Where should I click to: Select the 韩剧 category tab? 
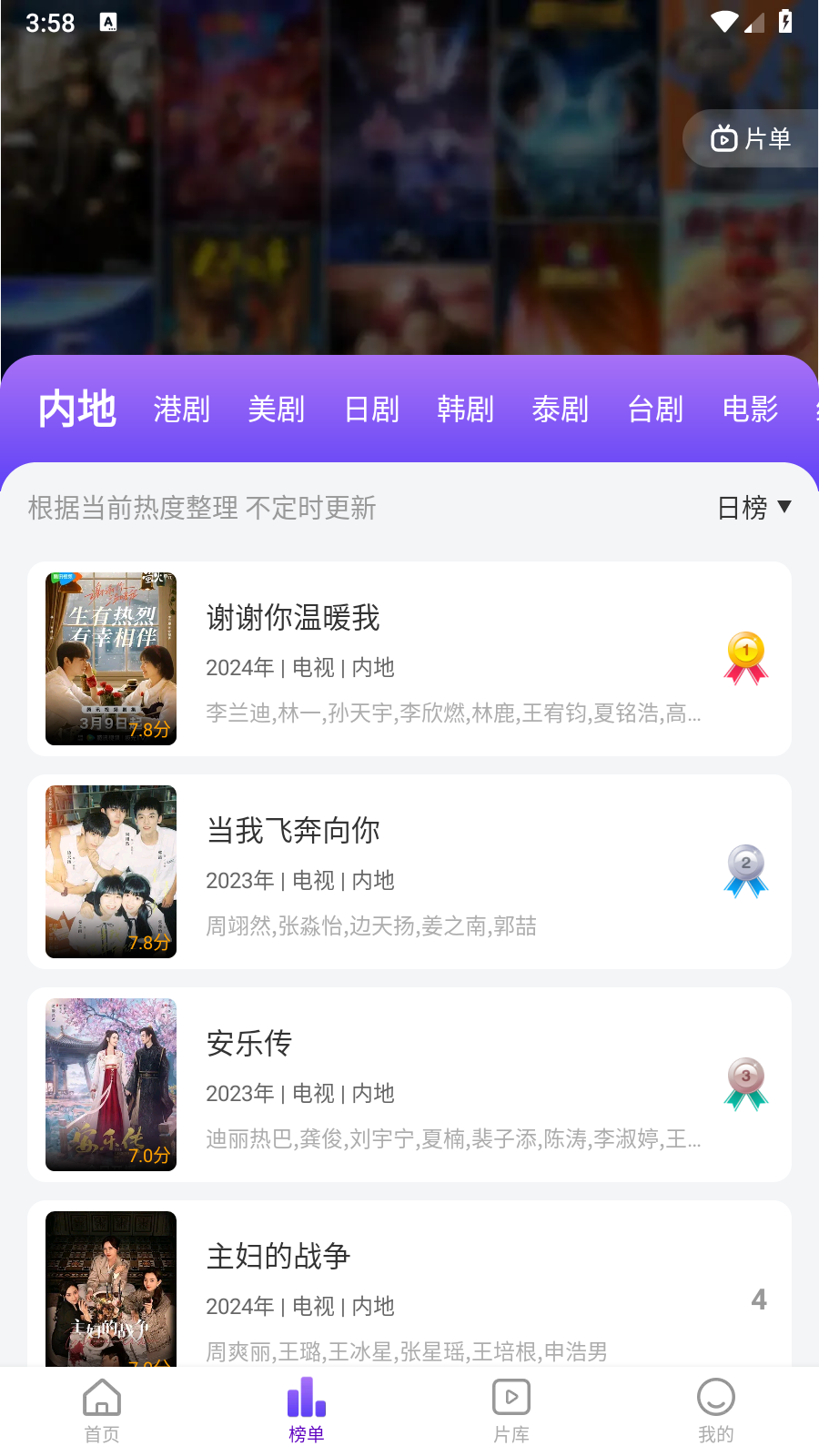coord(466,409)
